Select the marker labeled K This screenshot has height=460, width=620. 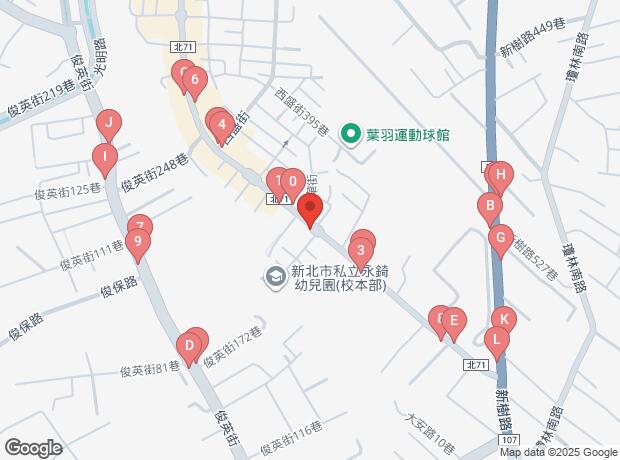point(504,320)
